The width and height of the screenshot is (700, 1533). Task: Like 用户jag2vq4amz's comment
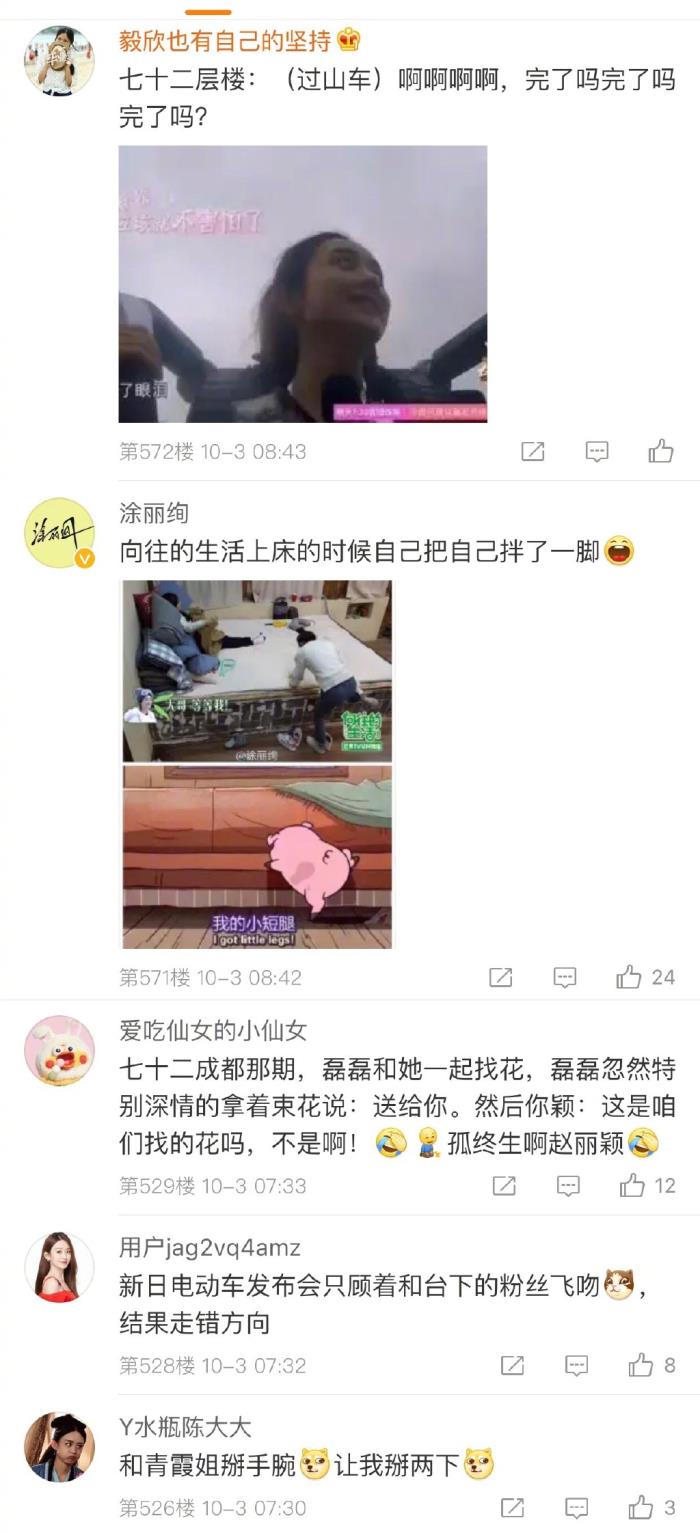pyautogui.click(x=640, y=1365)
